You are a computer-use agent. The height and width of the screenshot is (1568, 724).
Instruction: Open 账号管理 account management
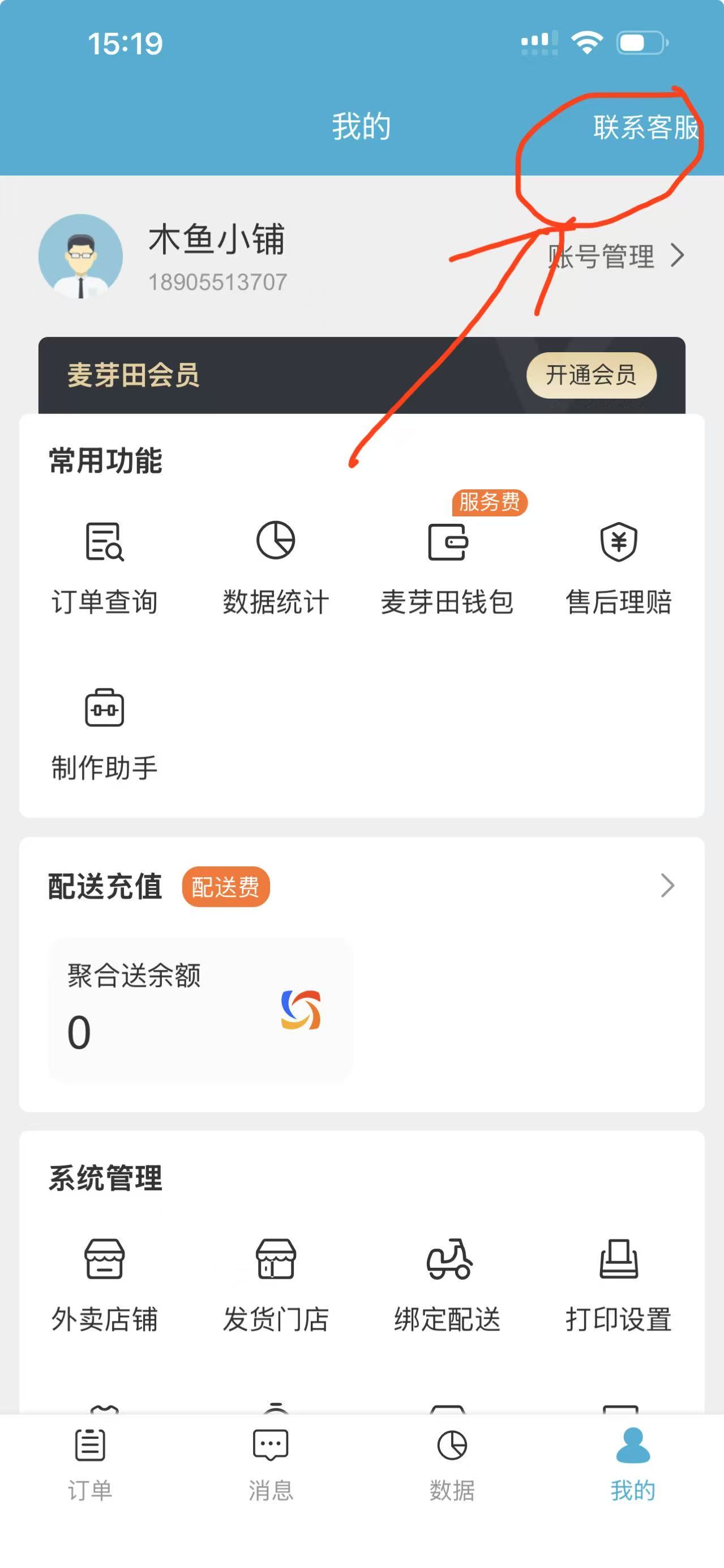pos(616,255)
